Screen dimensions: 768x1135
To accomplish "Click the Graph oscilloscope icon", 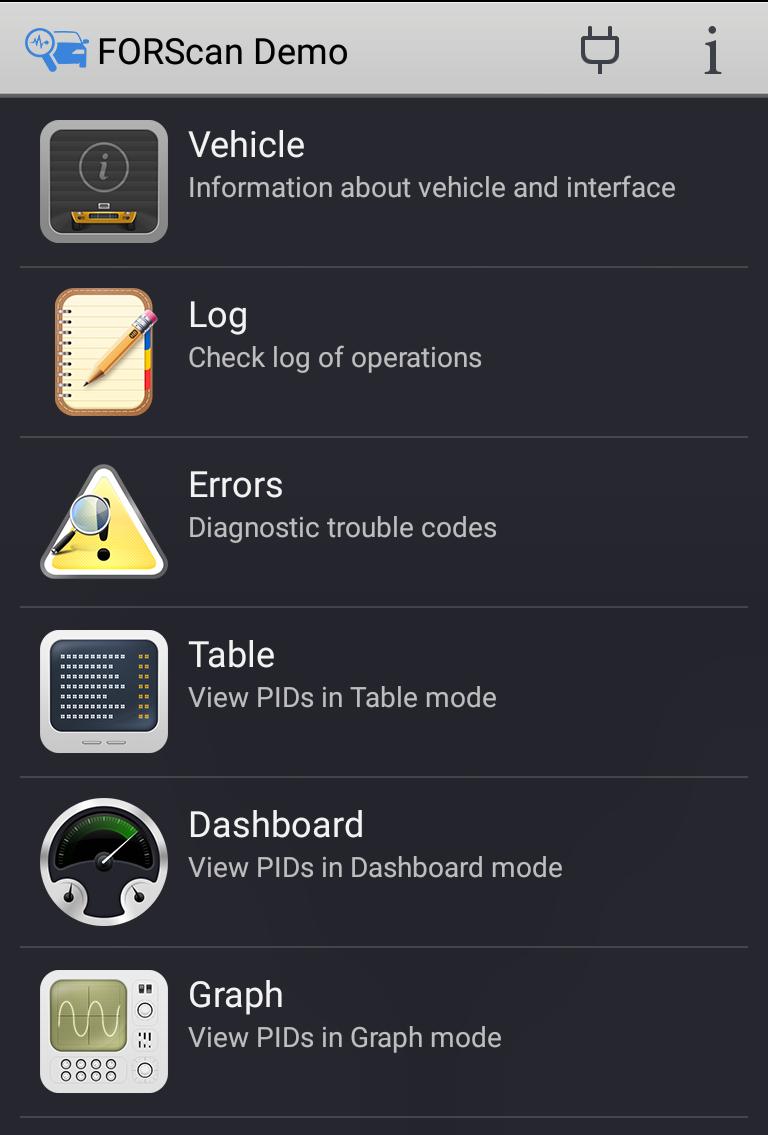I will (102, 1030).
